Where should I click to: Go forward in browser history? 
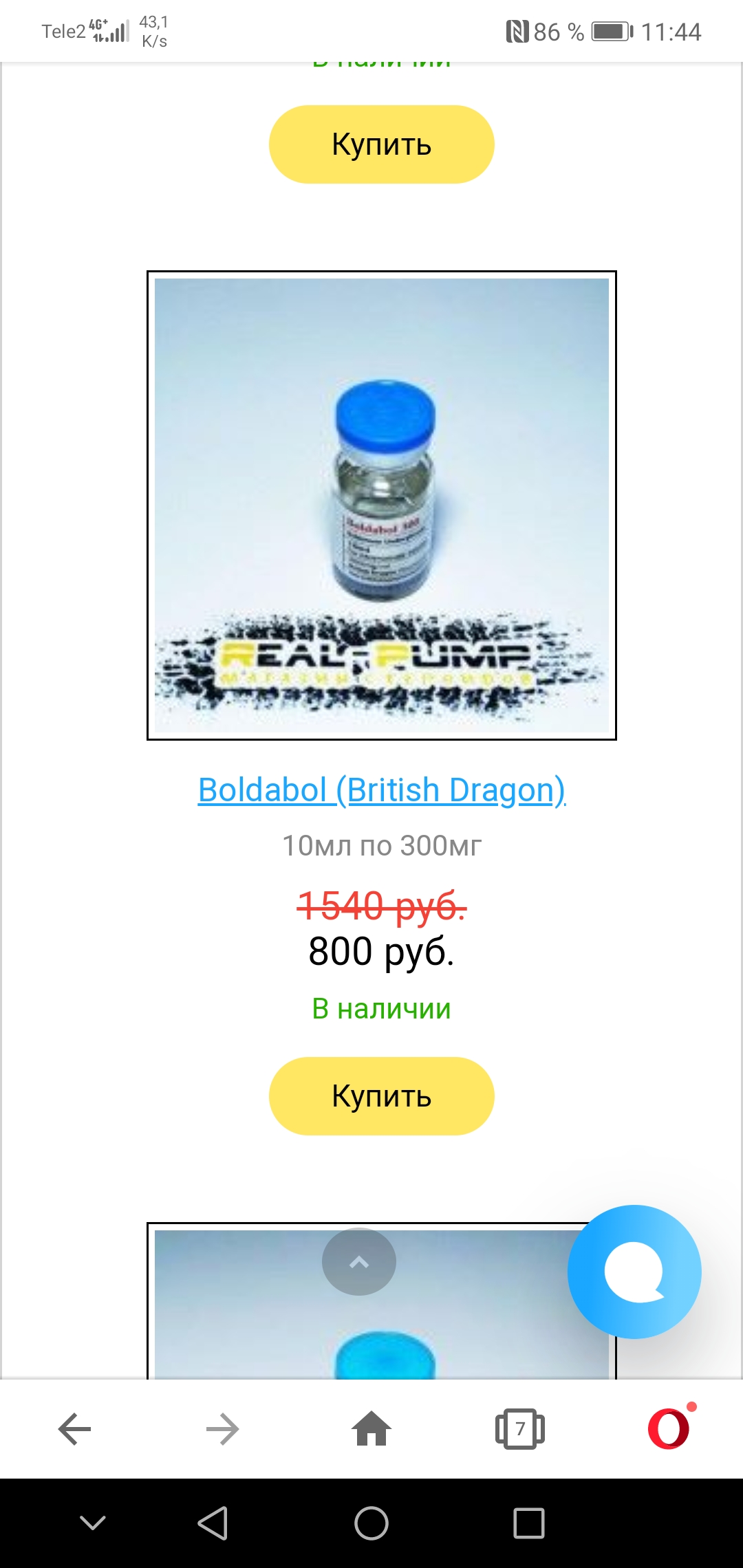click(222, 1430)
